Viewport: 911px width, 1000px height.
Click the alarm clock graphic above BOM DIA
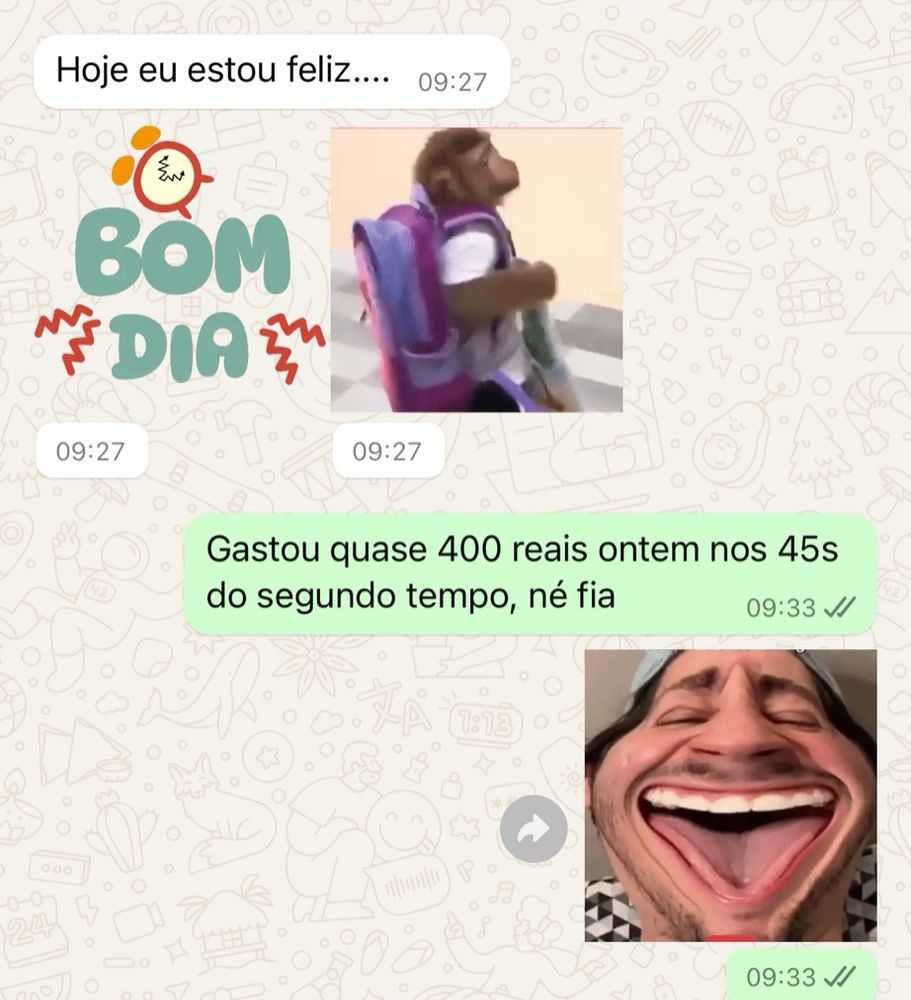point(168,178)
